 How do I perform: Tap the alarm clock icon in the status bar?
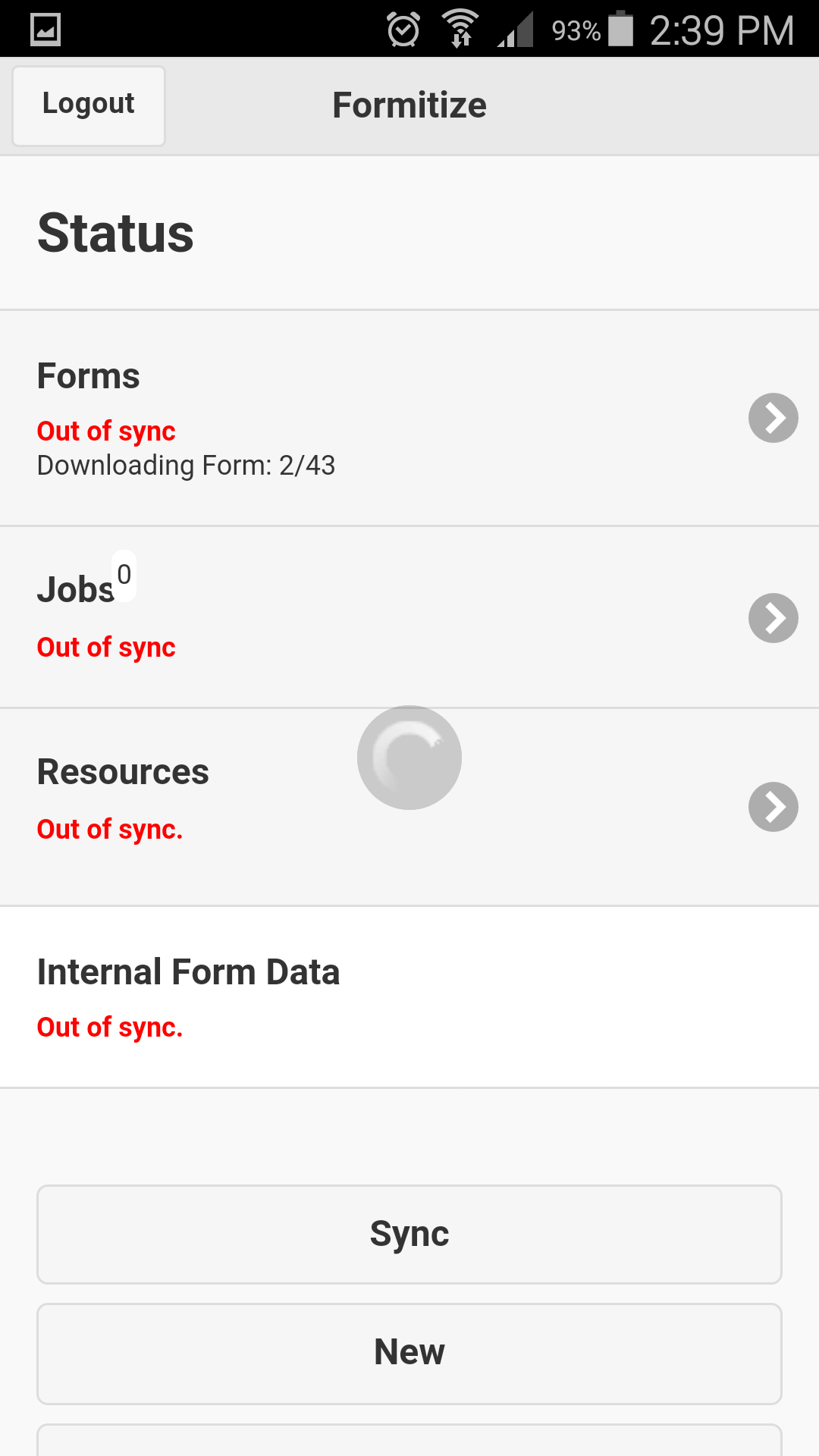tap(402, 29)
